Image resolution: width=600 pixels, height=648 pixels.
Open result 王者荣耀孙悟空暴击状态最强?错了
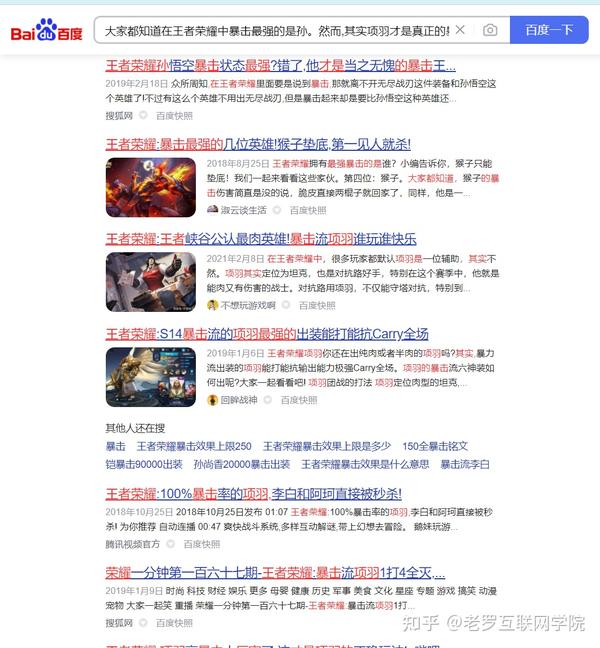tap(280, 65)
